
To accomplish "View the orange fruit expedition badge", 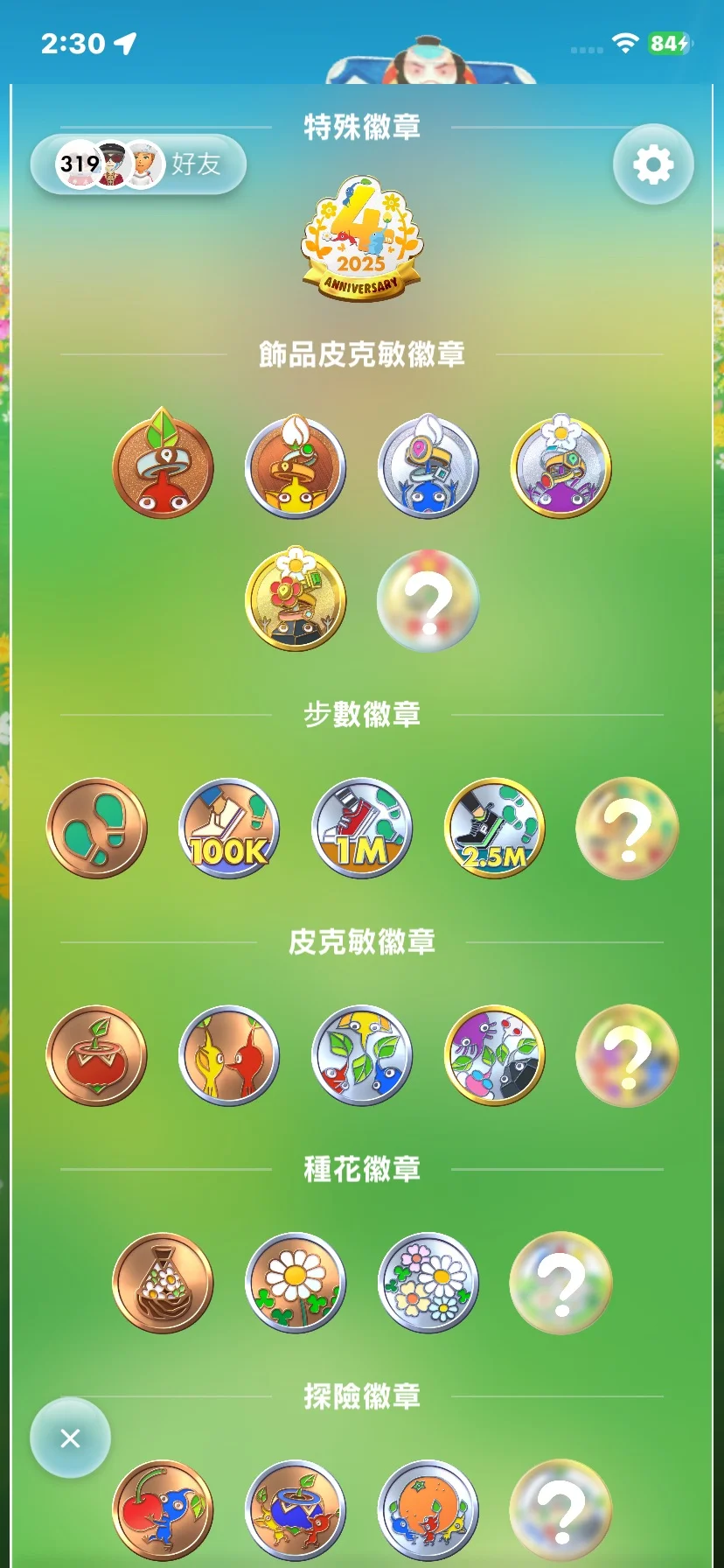I will 428,1510.
